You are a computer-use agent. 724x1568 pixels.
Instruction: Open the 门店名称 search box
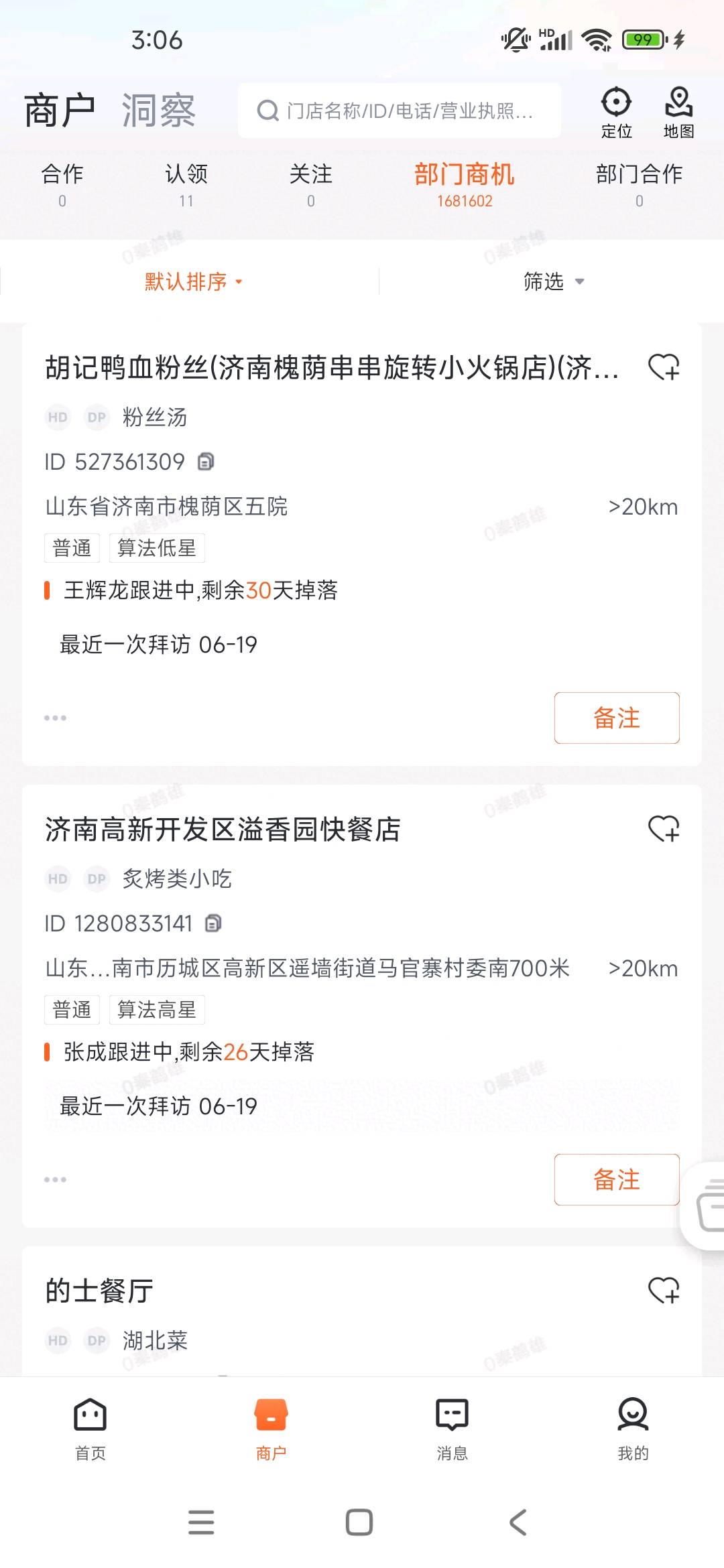pyautogui.click(x=400, y=111)
